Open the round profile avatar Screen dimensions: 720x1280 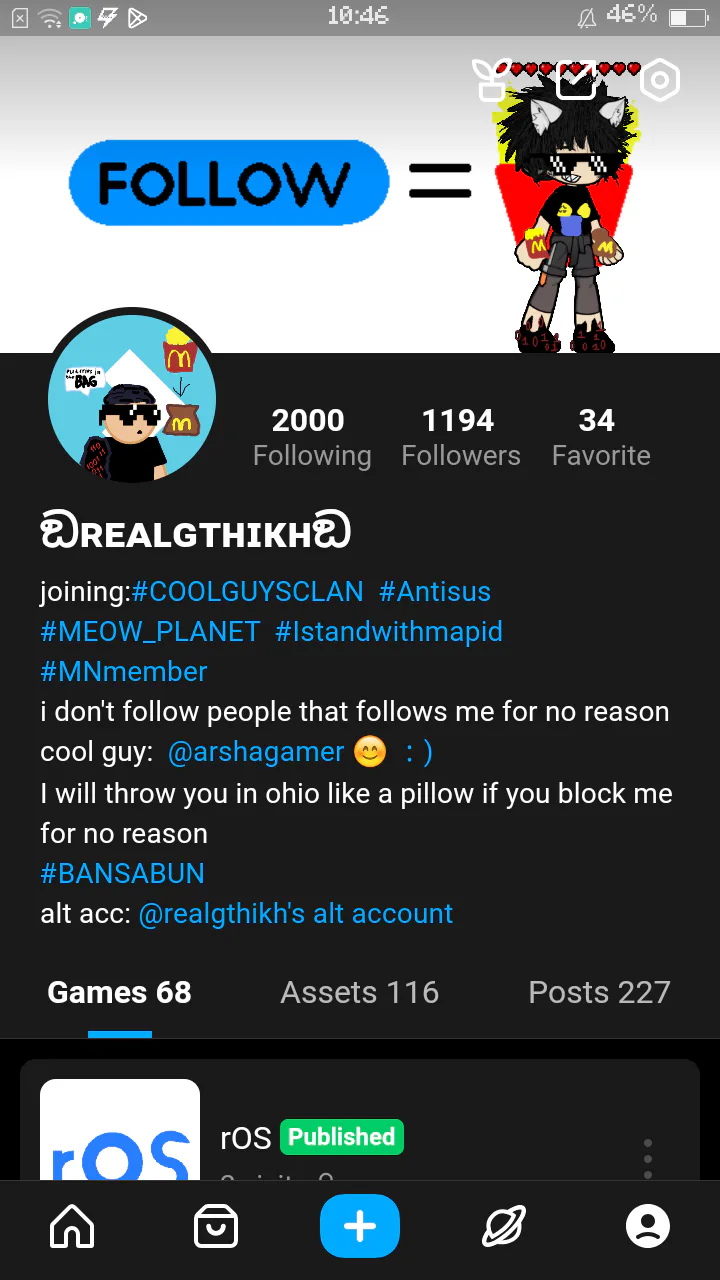click(x=132, y=398)
